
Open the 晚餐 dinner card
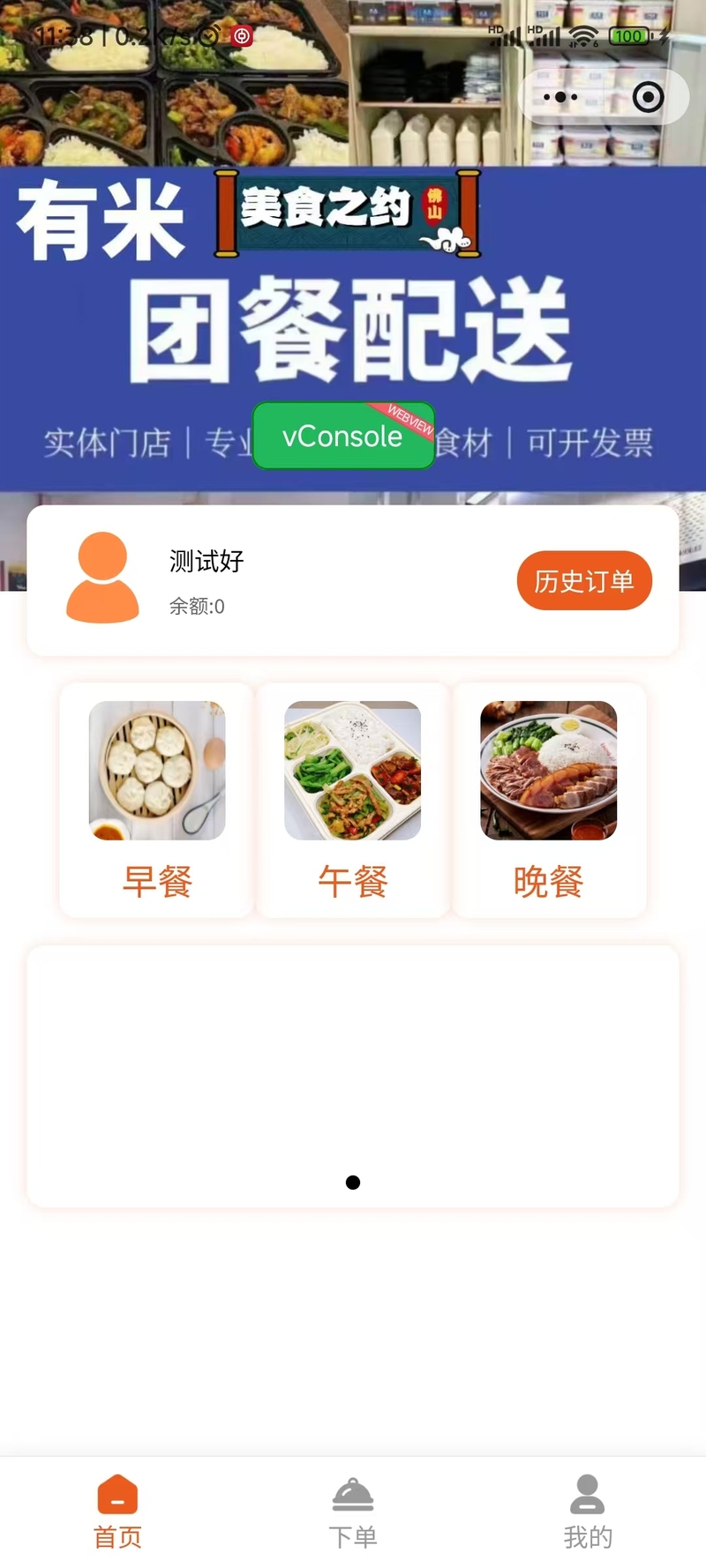click(549, 800)
